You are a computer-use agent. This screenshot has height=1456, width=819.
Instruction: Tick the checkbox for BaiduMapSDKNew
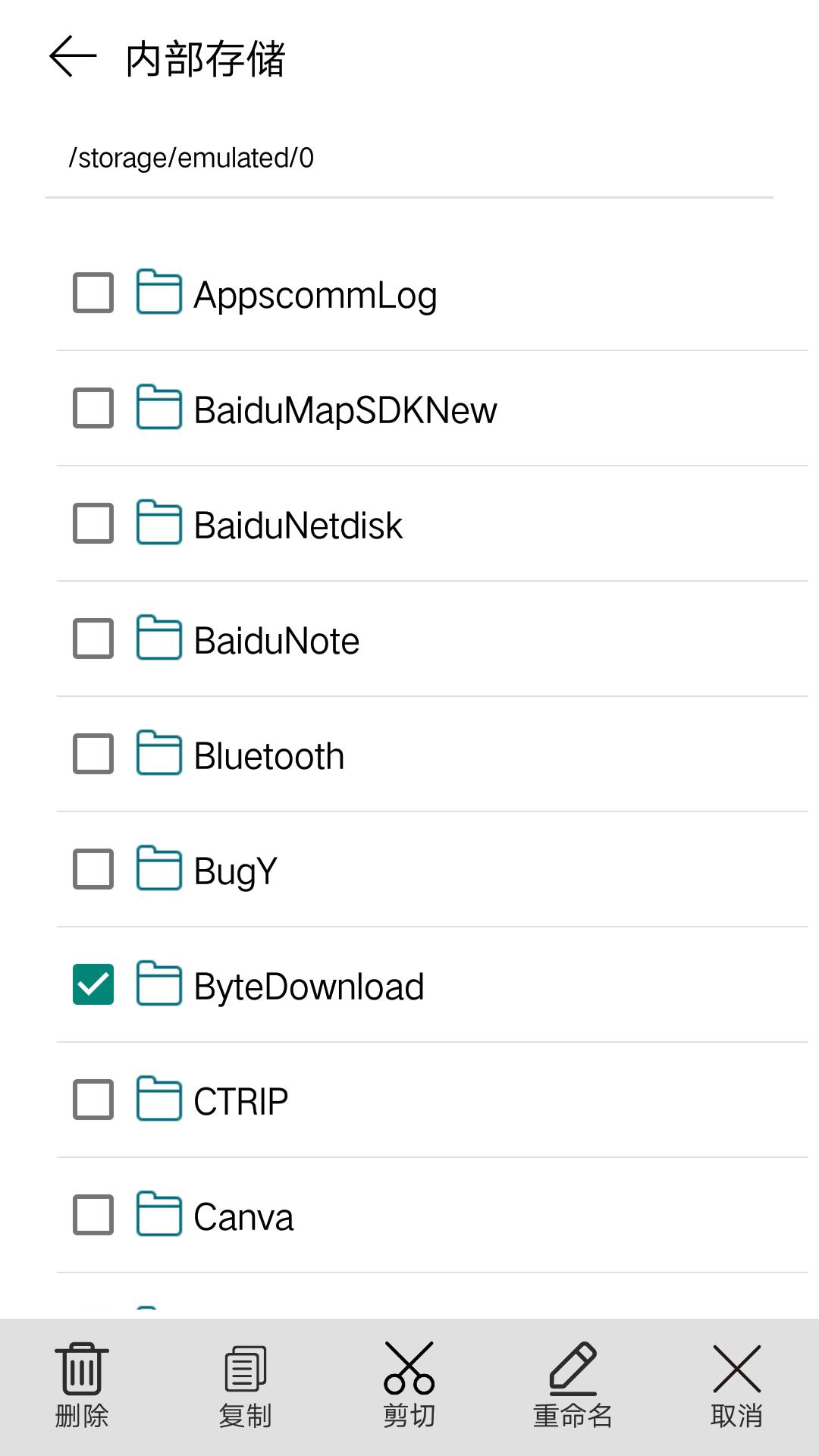point(93,408)
